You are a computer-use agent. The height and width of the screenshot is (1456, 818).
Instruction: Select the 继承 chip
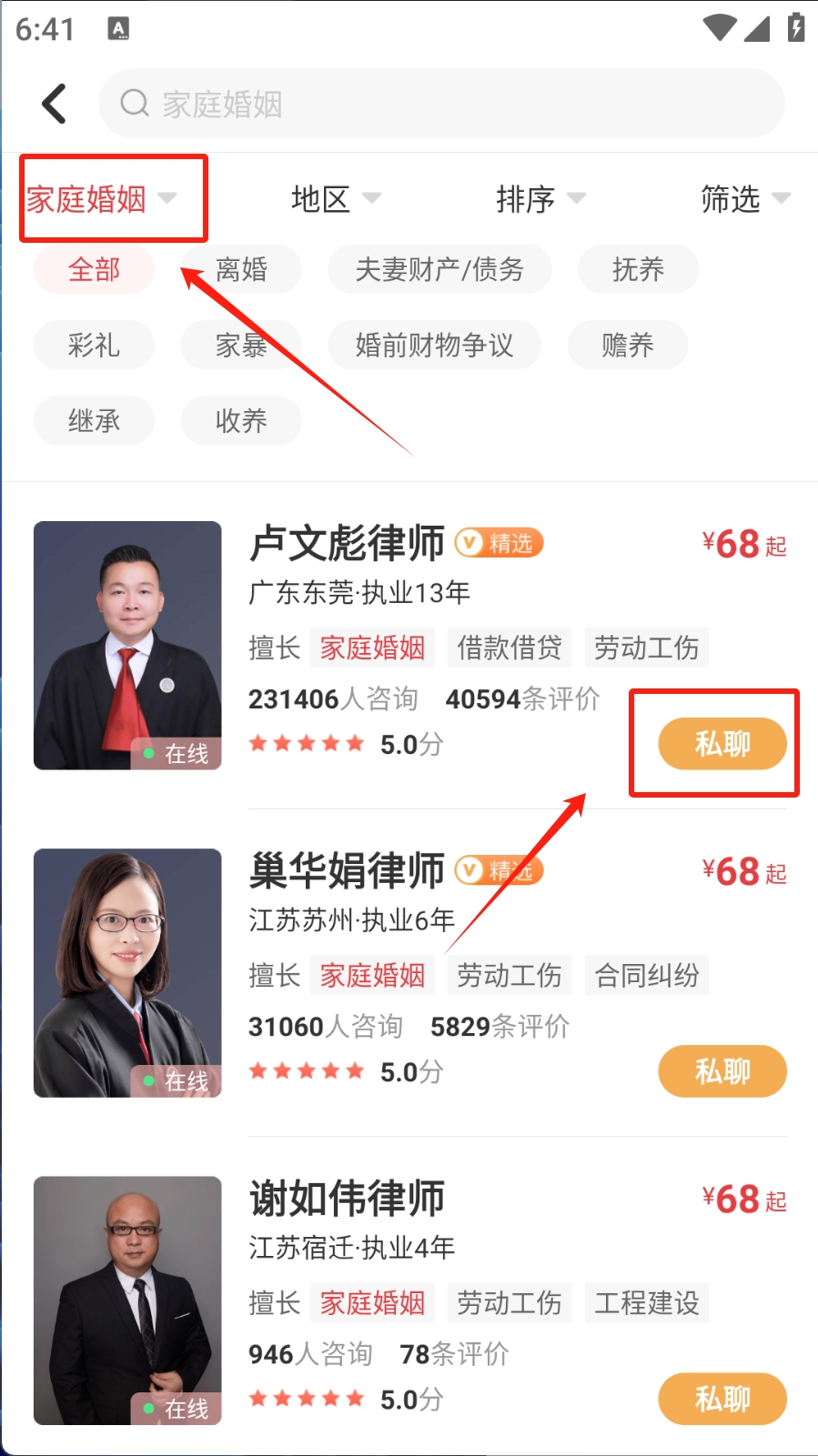pyautogui.click(x=94, y=420)
